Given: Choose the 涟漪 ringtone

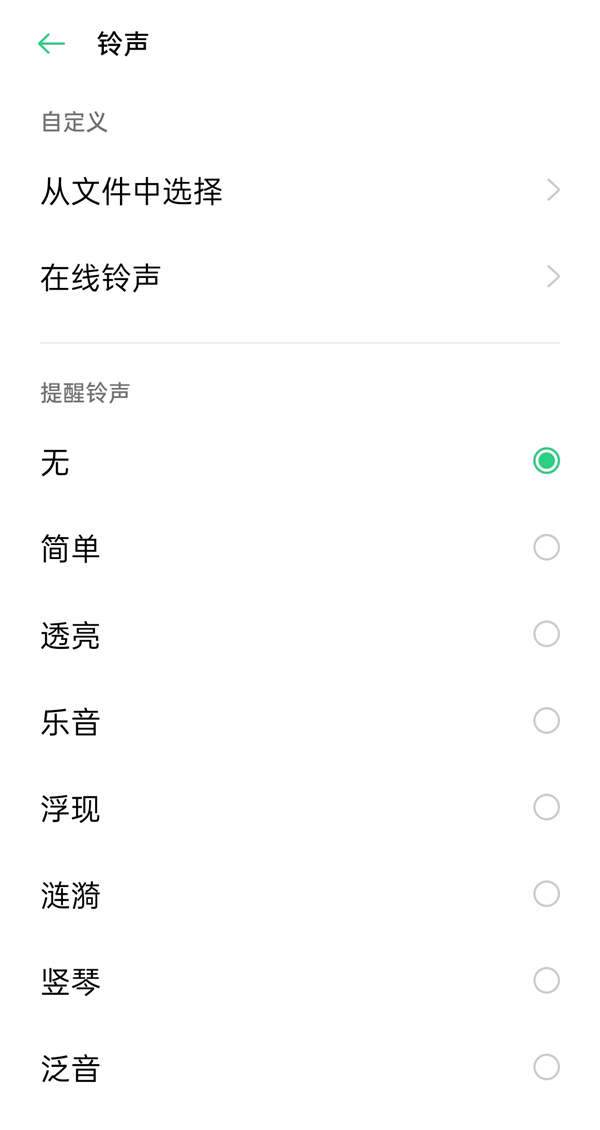Looking at the screenshot, I should 546,894.
